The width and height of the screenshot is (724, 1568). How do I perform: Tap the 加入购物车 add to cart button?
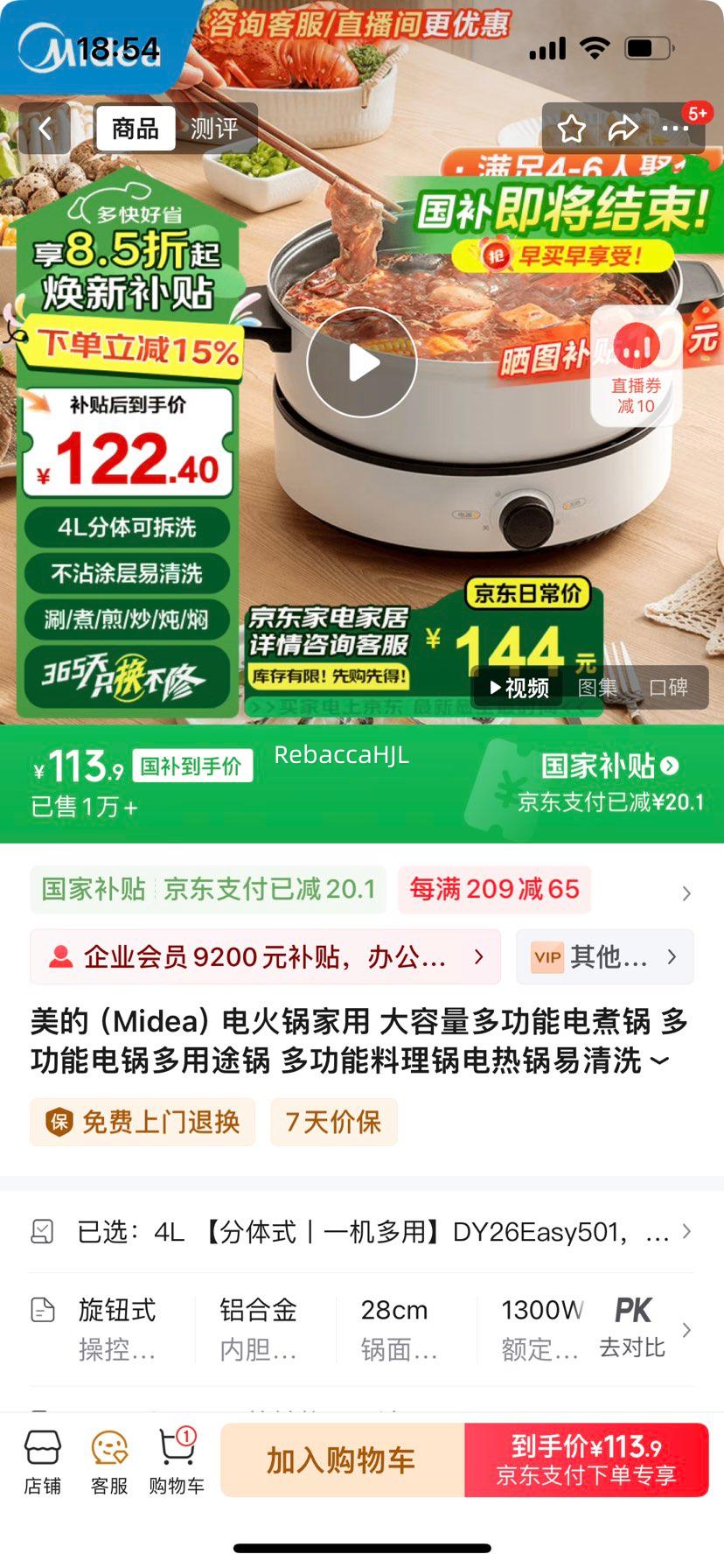(x=341, y=1459)
